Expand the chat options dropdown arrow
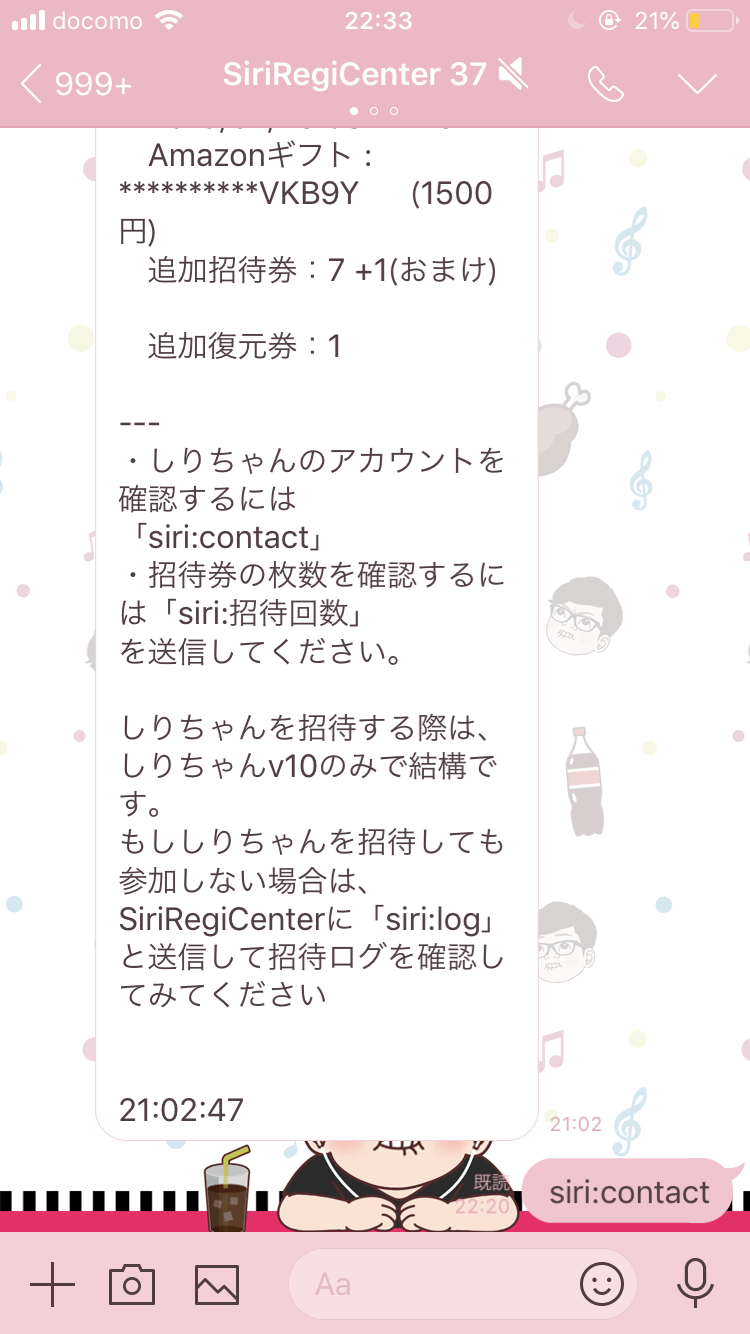750x1334 pixels. [x=697, y=84]
